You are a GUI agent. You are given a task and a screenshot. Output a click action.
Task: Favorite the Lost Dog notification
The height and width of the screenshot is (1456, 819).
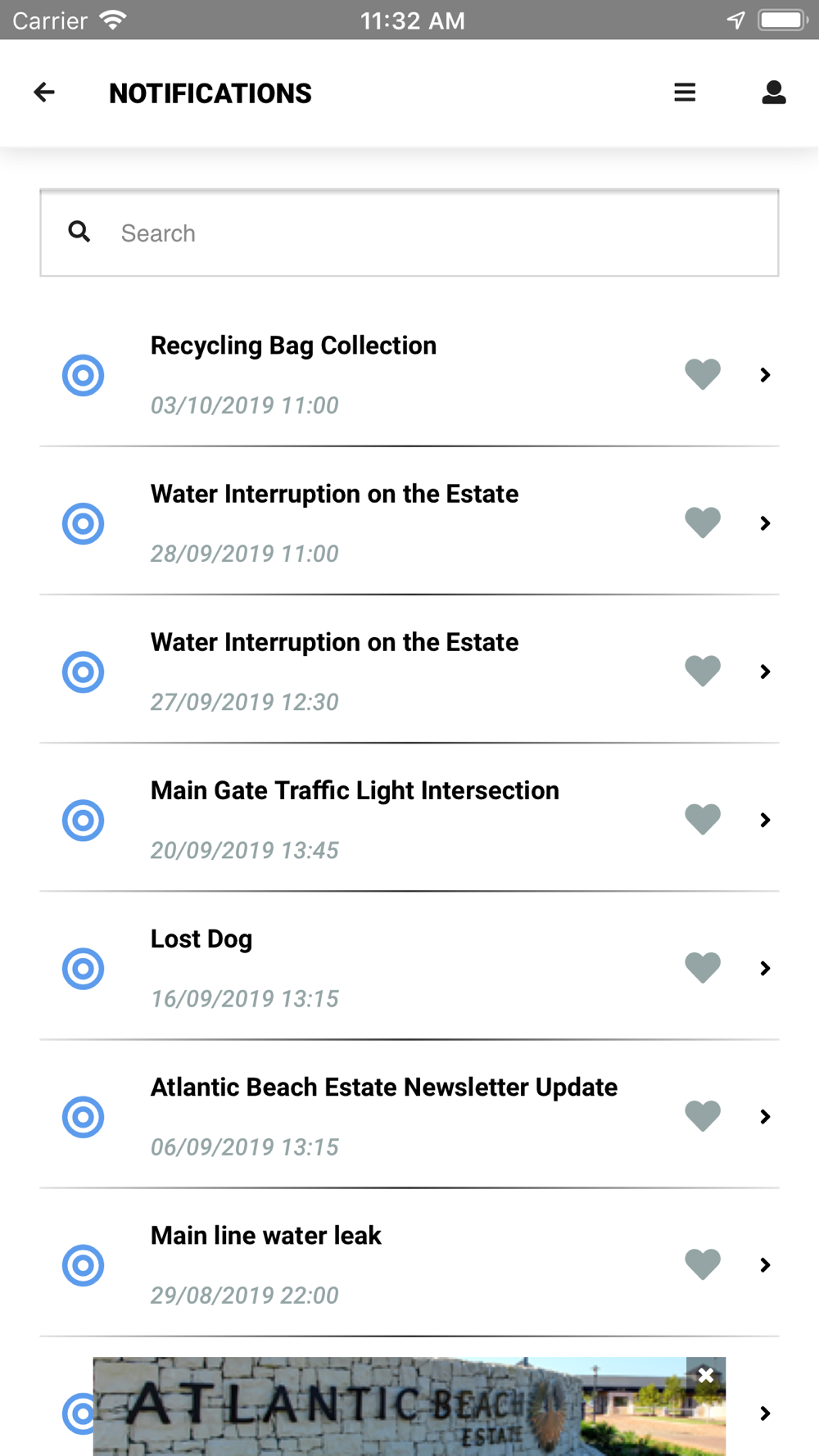[x=703, y=967]
